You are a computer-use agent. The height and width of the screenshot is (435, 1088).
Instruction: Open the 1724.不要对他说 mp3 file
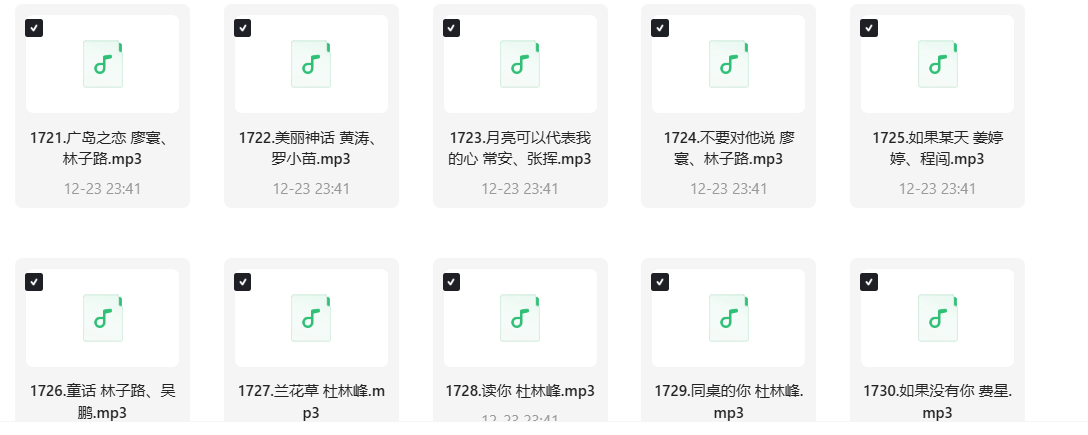(x=728, y=64)
